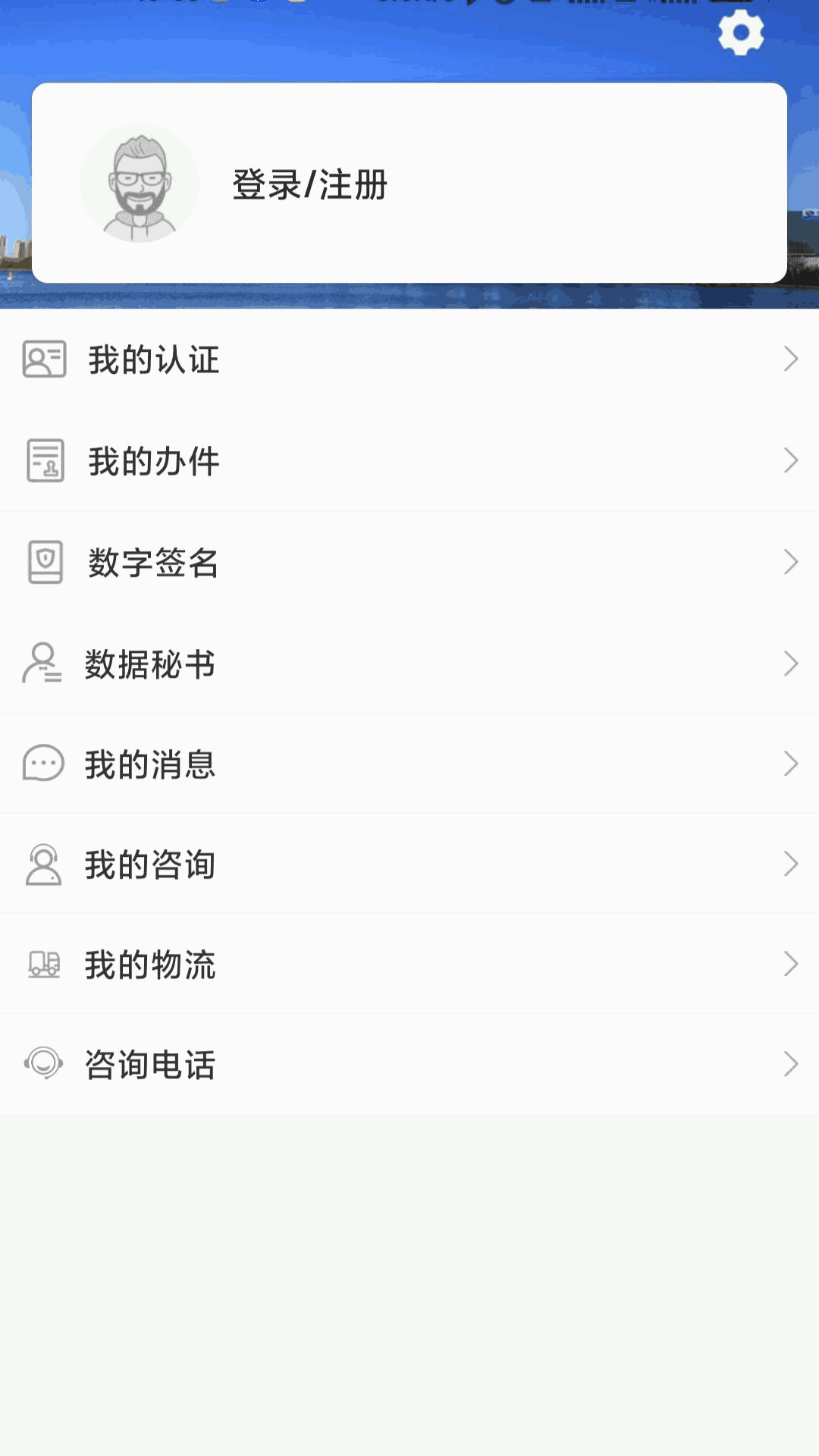
Task: Select the 我的办件 document icon
Action: 43,461
